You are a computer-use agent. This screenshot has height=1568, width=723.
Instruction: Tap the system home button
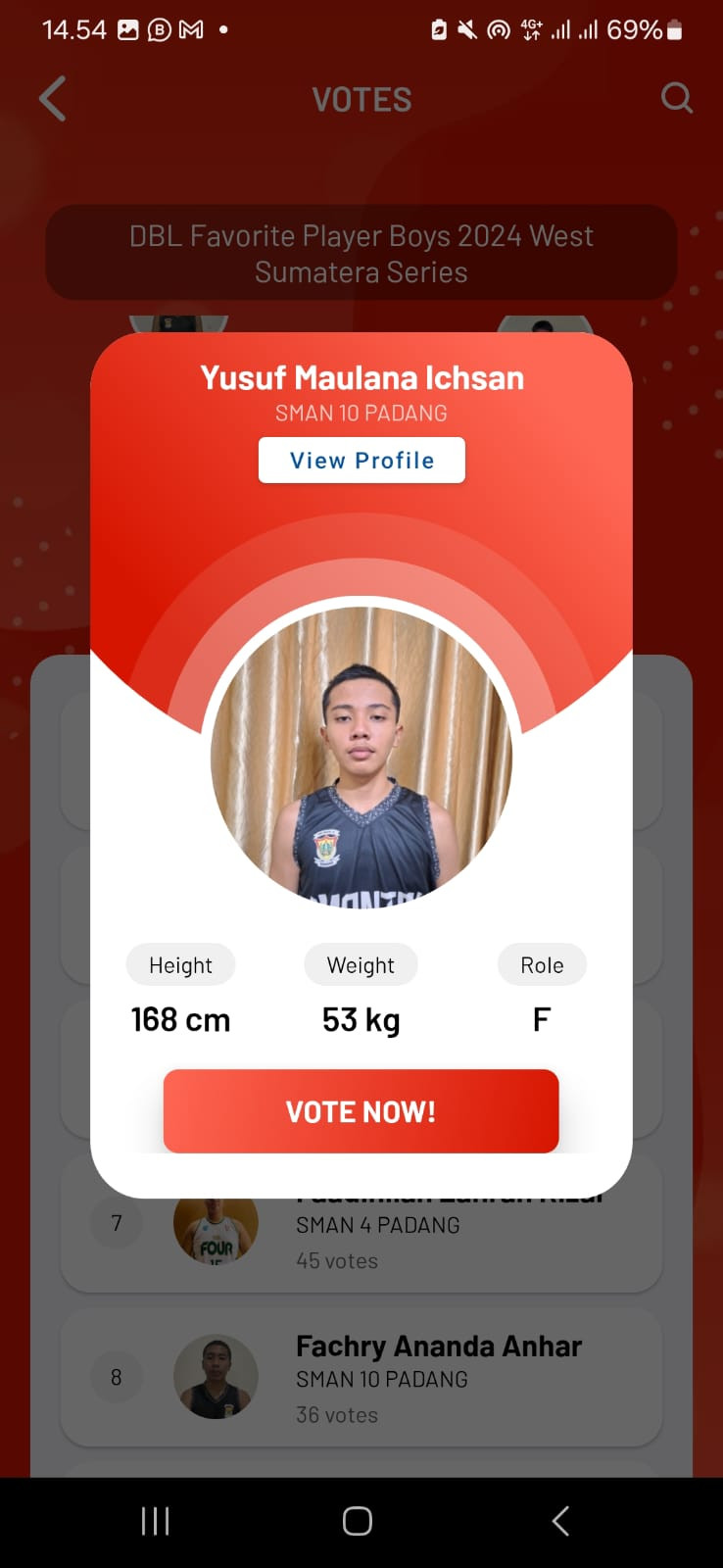pos(358,1521)
